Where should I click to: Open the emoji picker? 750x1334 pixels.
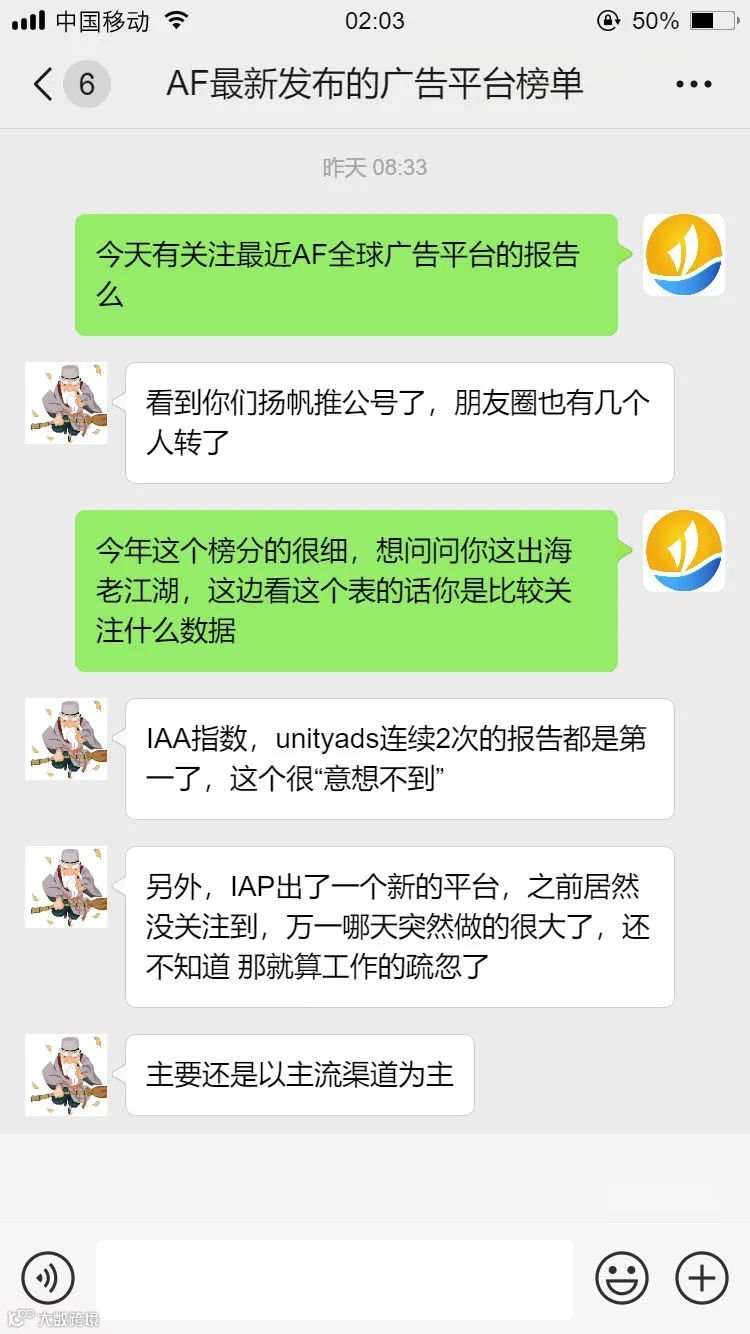tap(622, 1278)
